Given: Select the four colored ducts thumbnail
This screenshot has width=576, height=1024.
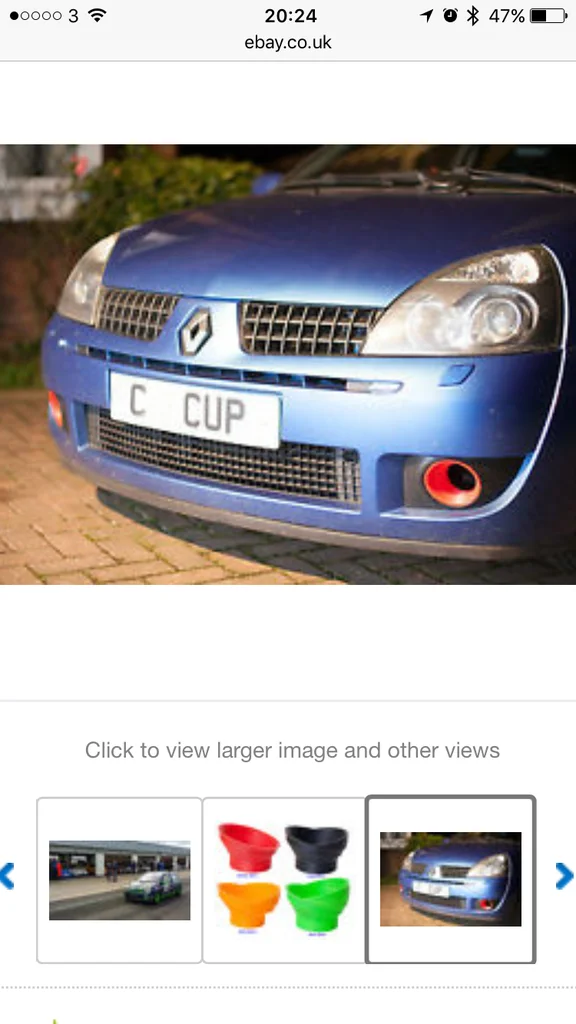Looking at the screenshot, I should (x=284, y=880).
